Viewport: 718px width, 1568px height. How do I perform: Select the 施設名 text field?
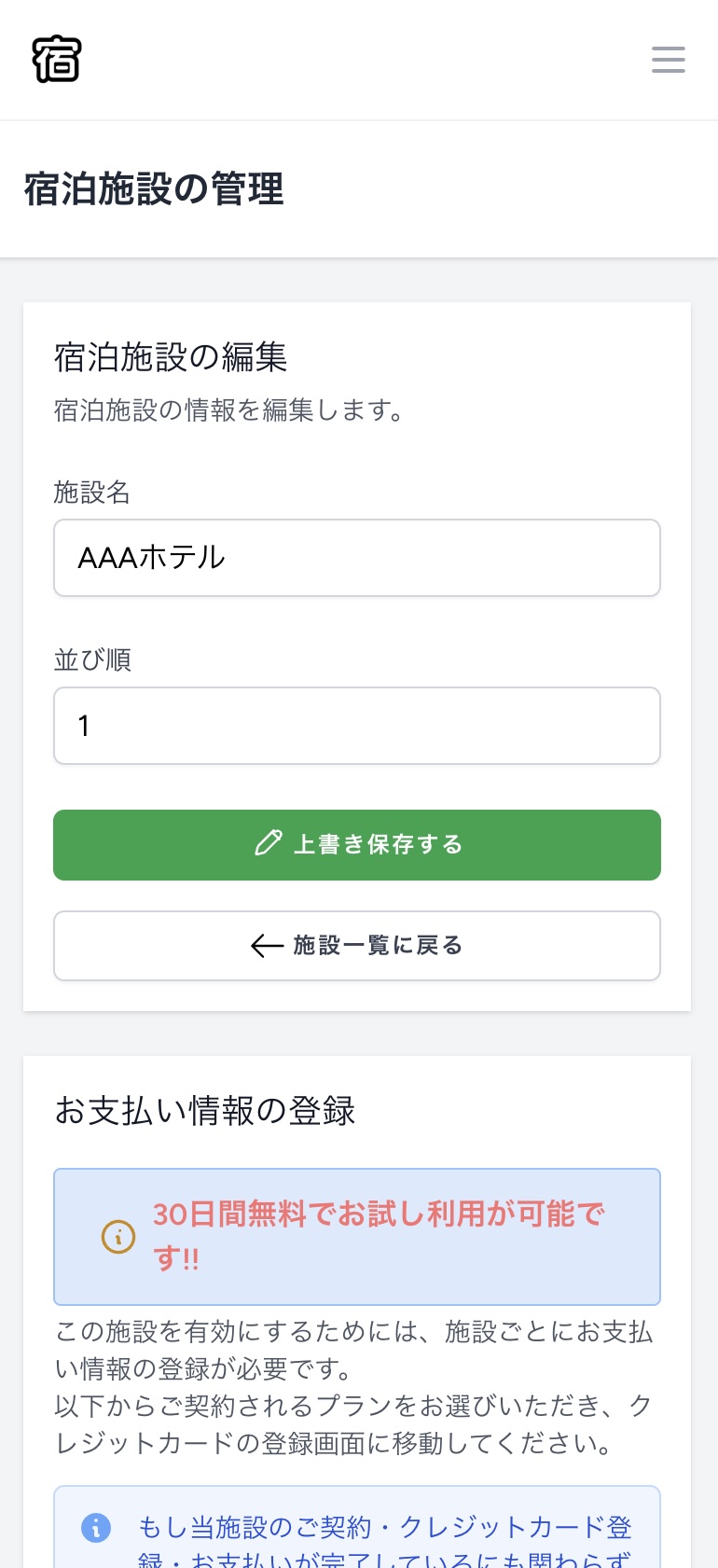pyautogui.click(x=357, y=557)
